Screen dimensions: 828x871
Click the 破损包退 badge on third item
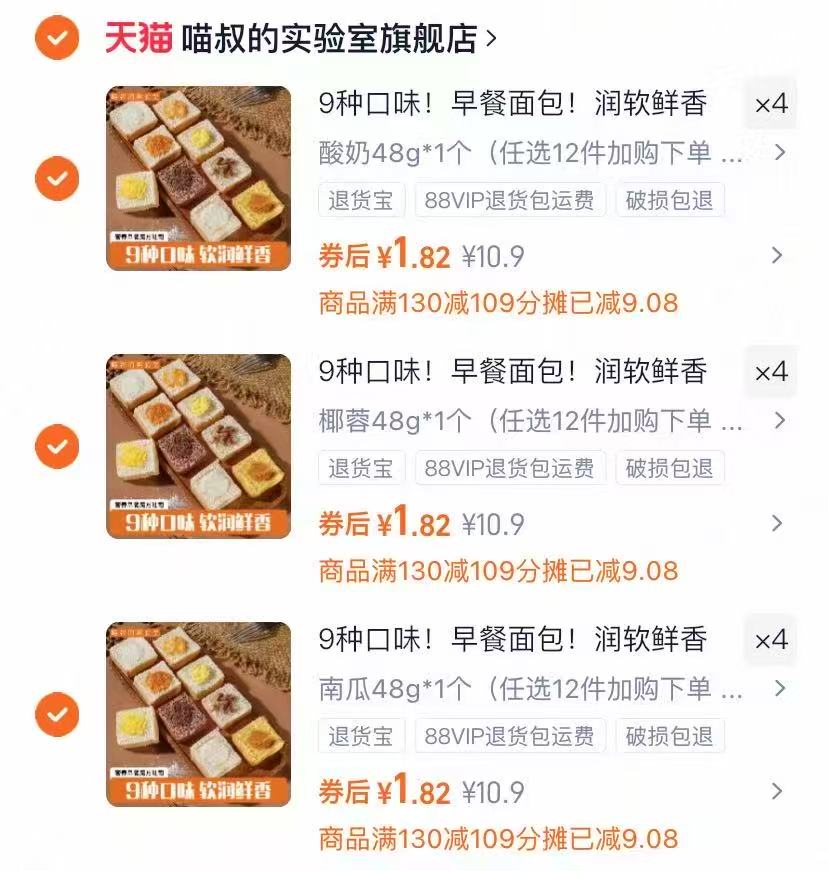point(671,737)
